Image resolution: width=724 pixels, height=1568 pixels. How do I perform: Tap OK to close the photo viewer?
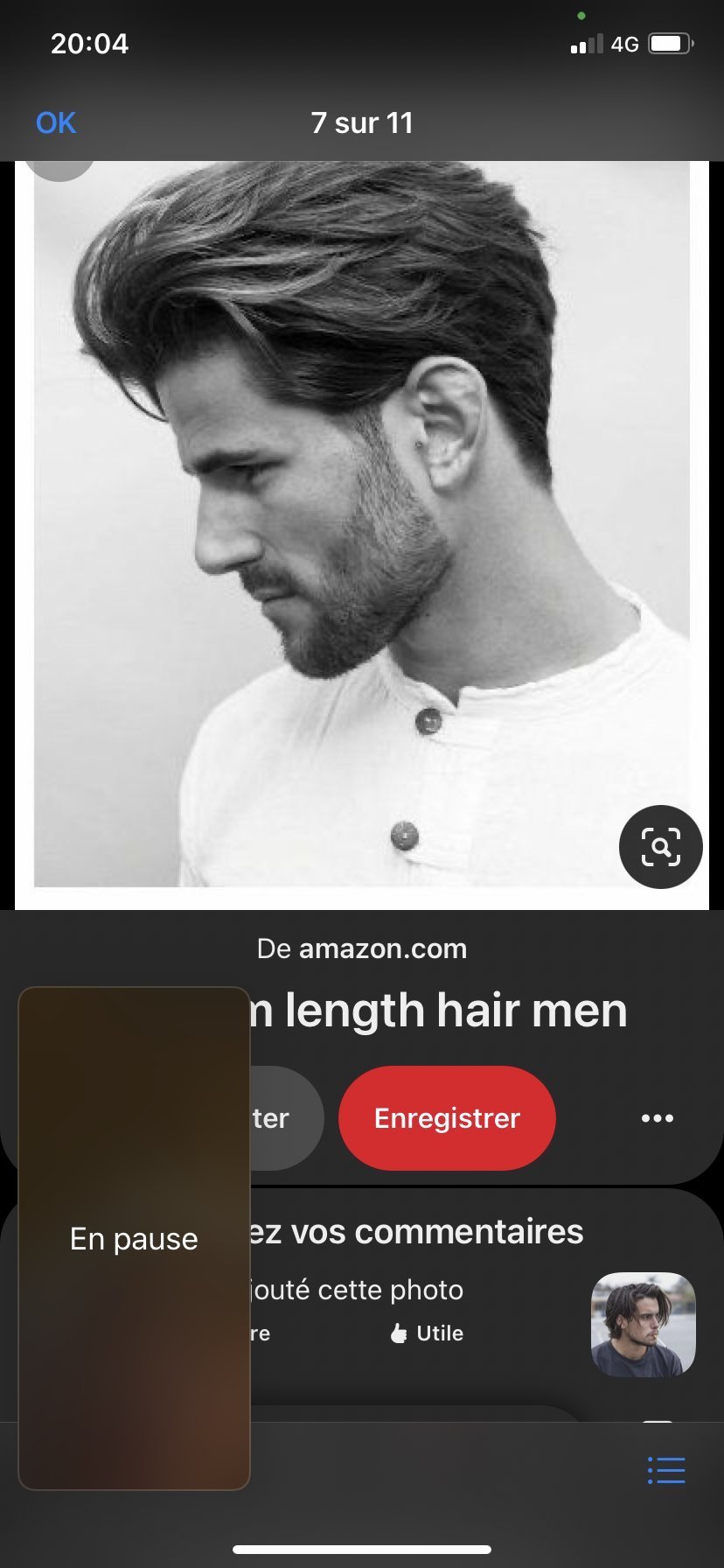tap(56, 123)
